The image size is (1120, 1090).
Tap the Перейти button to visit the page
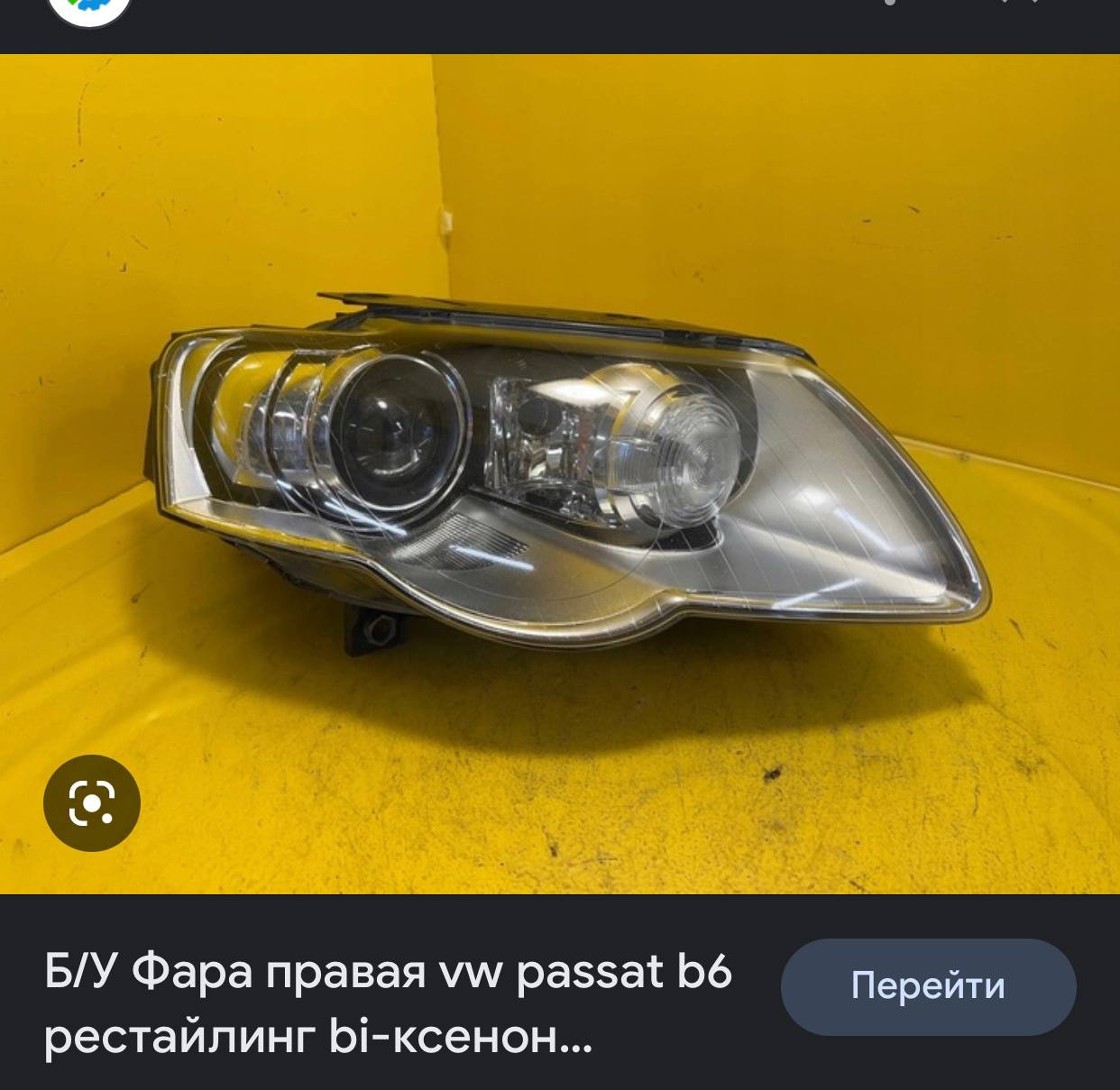[928, 986]
